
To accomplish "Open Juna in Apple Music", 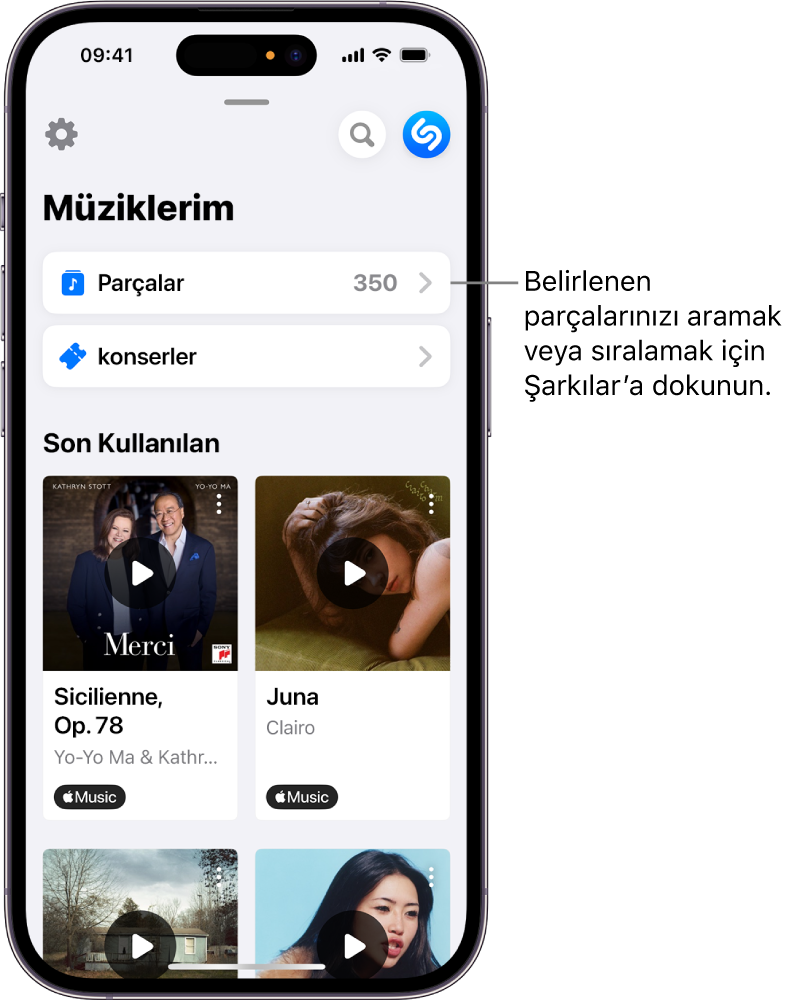I will pos(302,797).
